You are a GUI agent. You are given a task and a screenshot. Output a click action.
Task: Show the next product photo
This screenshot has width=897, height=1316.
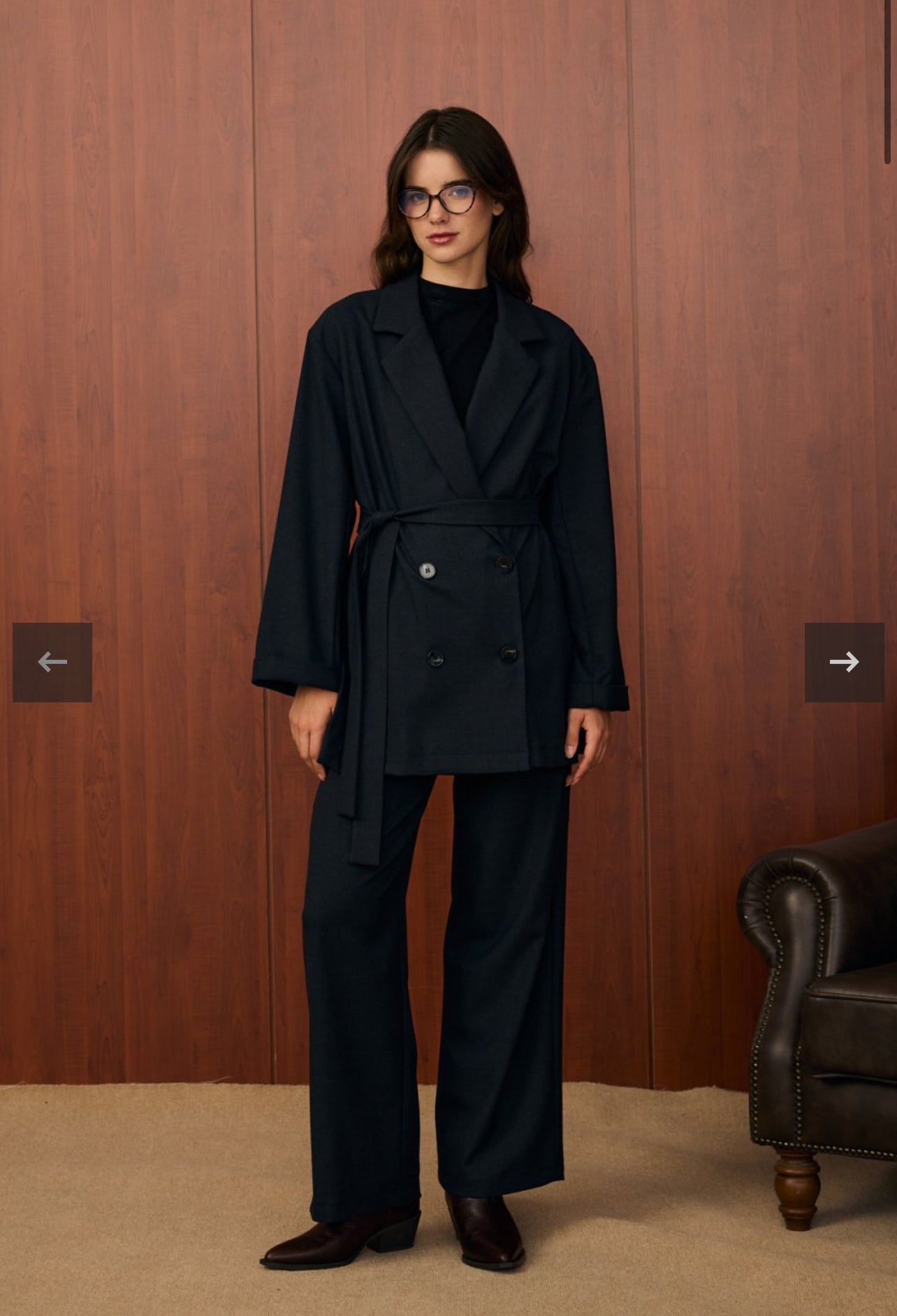coord(844,662)
